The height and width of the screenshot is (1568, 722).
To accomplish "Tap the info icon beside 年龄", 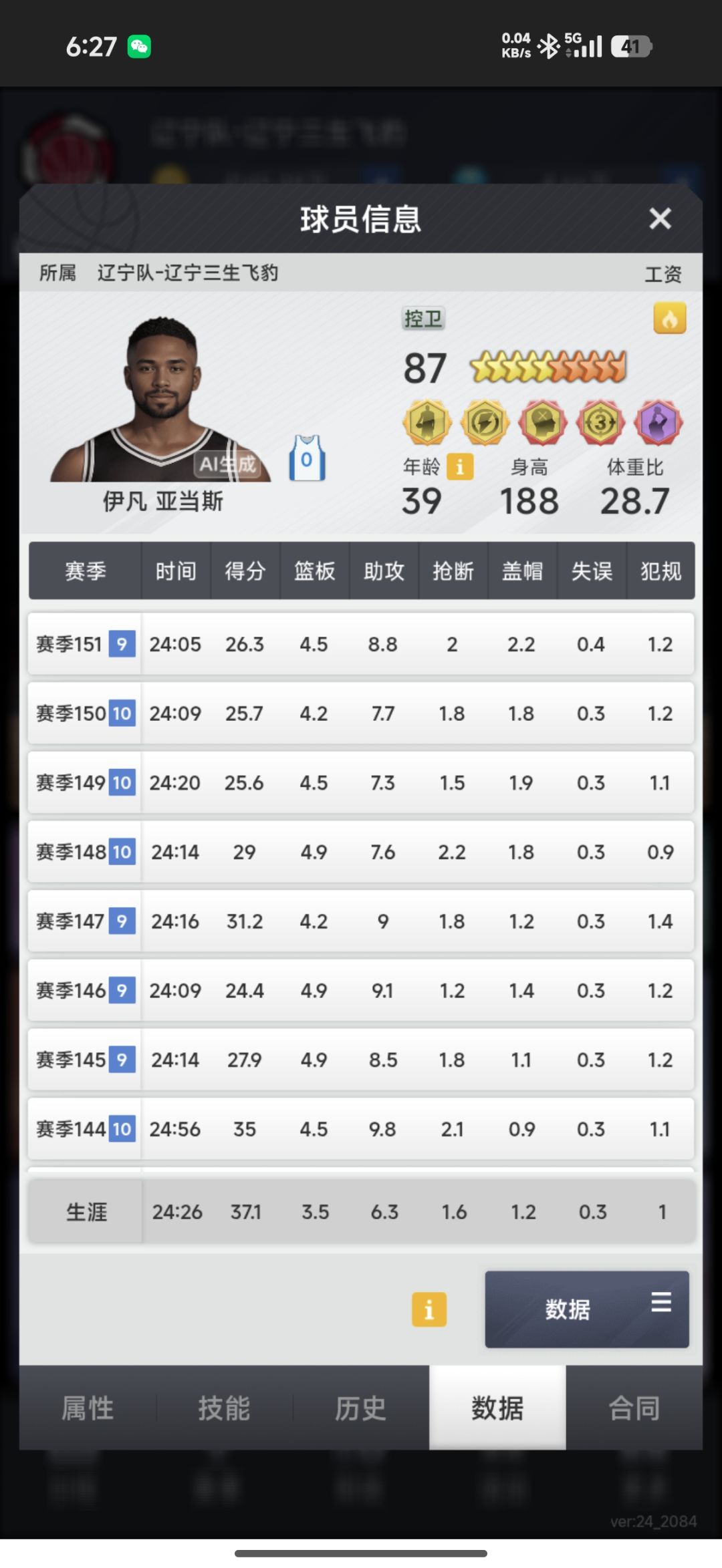I will click(x=460, y=467).
